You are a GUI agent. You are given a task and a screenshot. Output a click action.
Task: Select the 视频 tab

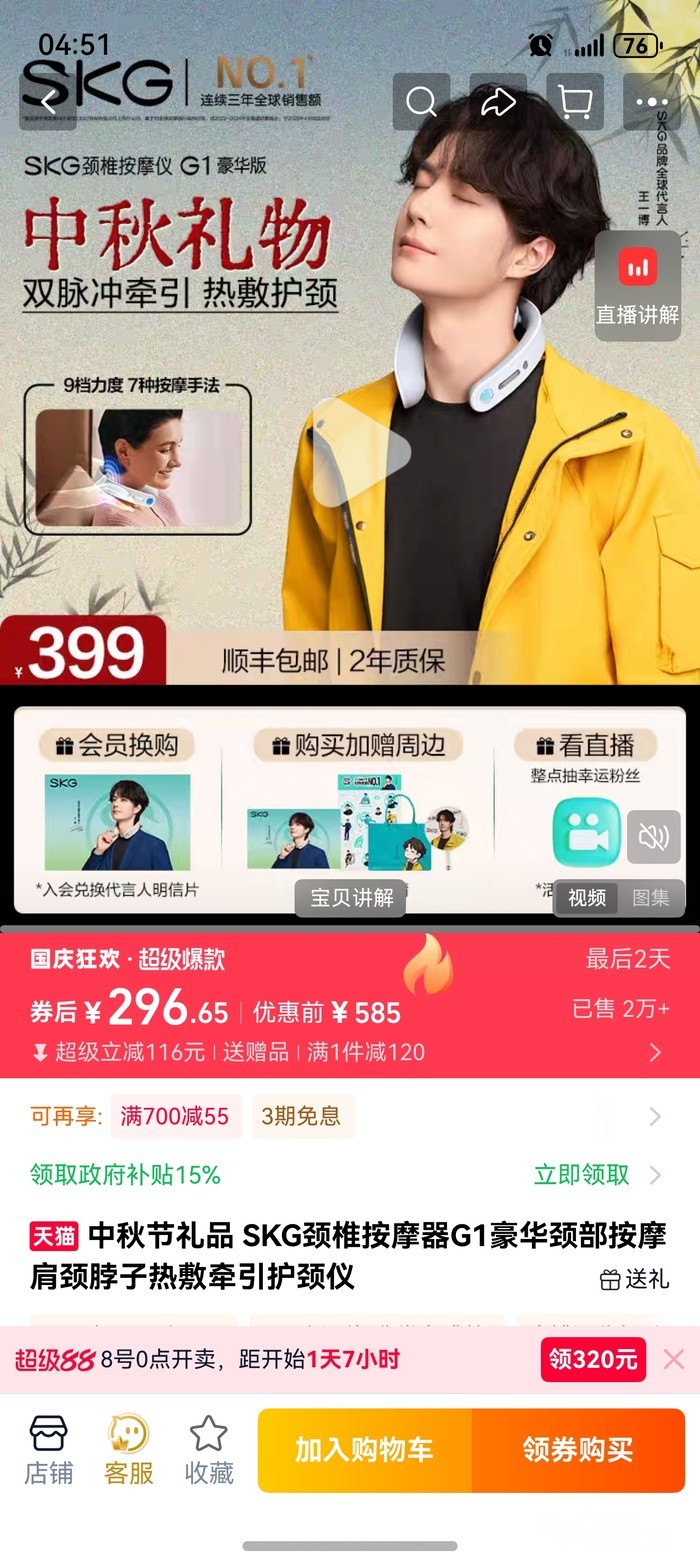pos(587,898)
